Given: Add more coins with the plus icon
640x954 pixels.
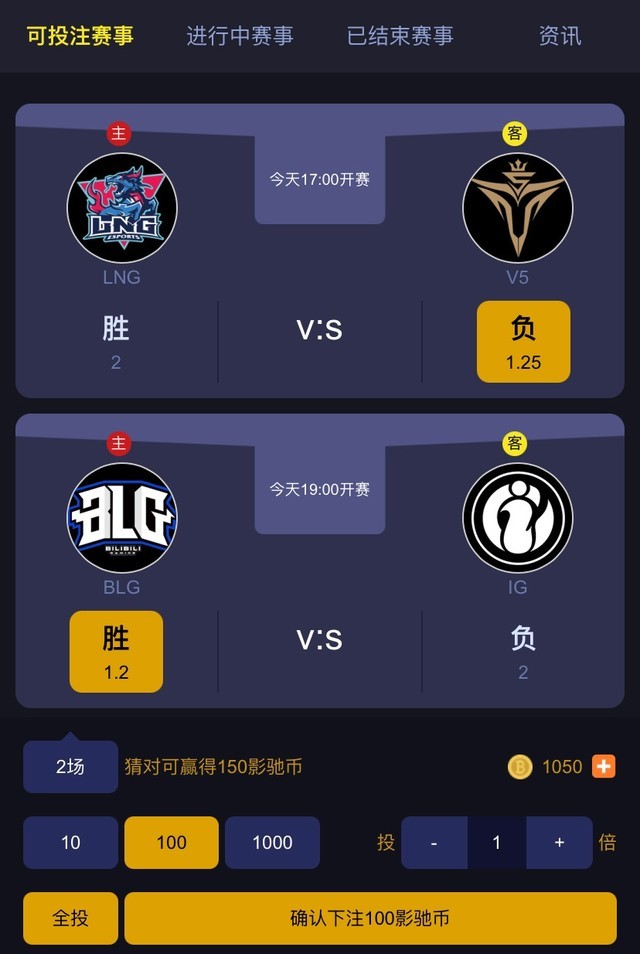Looking at the screenshot, I should coord(603,767).
